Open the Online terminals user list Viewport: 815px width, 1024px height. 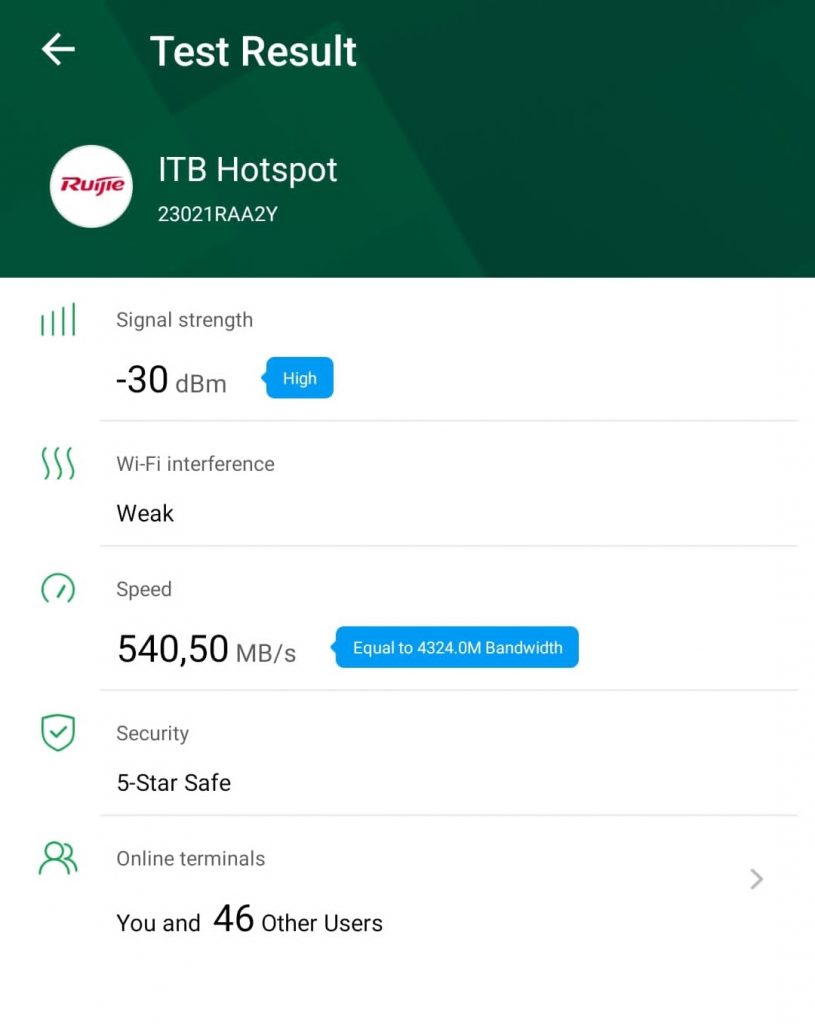point(755,879)
